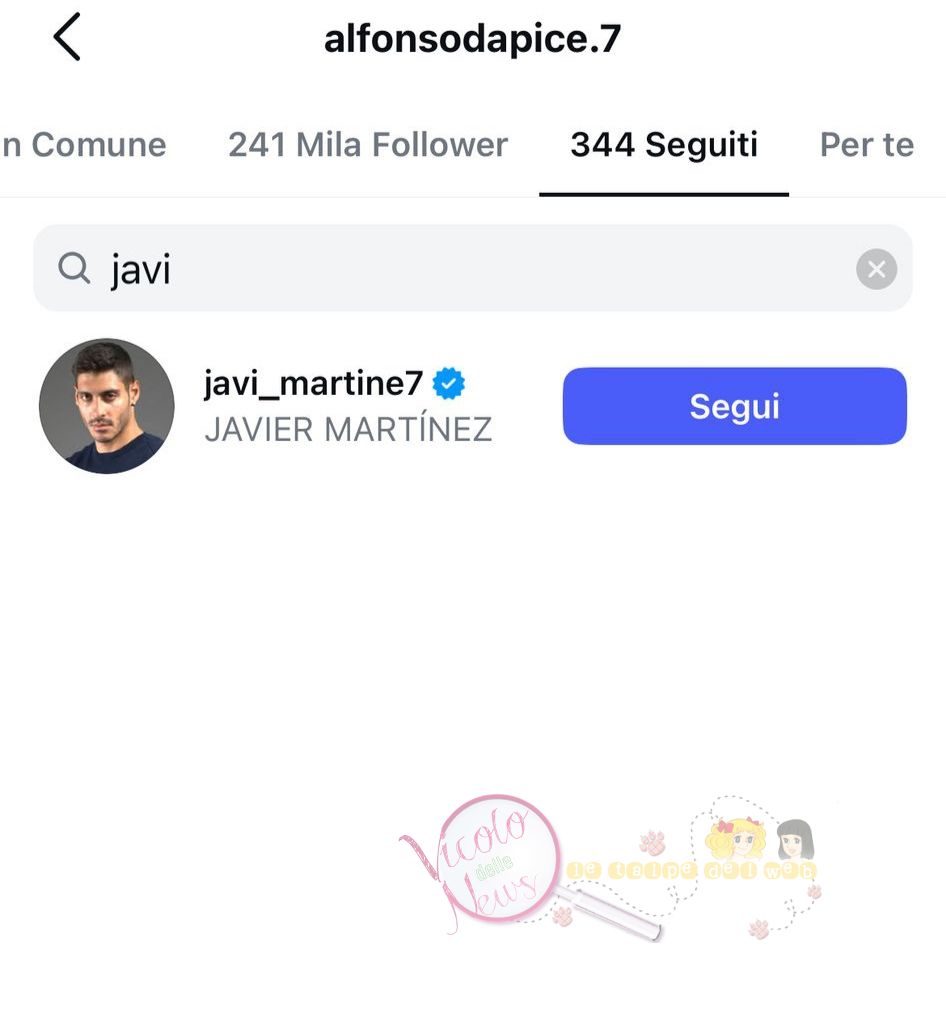Open javi_martine7 profile from results
946x1026 pixels.
point(313,384)
